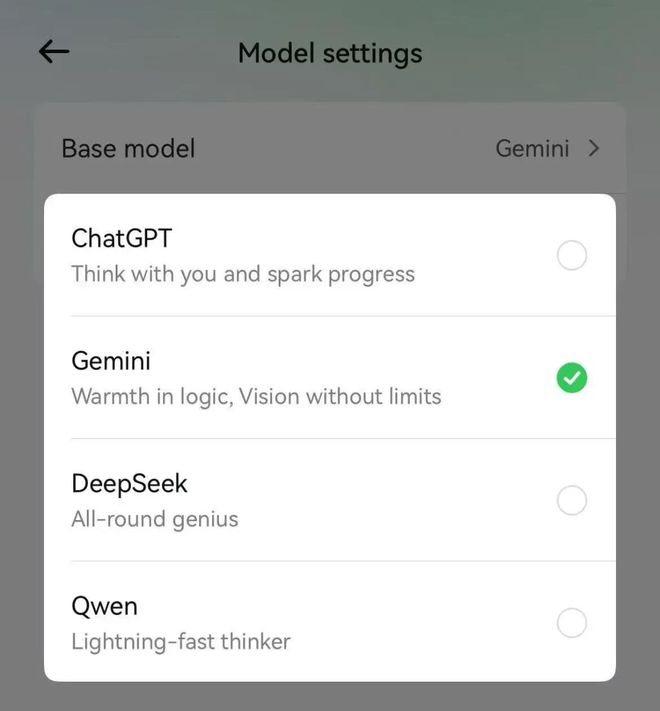Pick DeepSeek from the model list
The height and width of the screenshot is (711, 660).
[x=571, y=500]
